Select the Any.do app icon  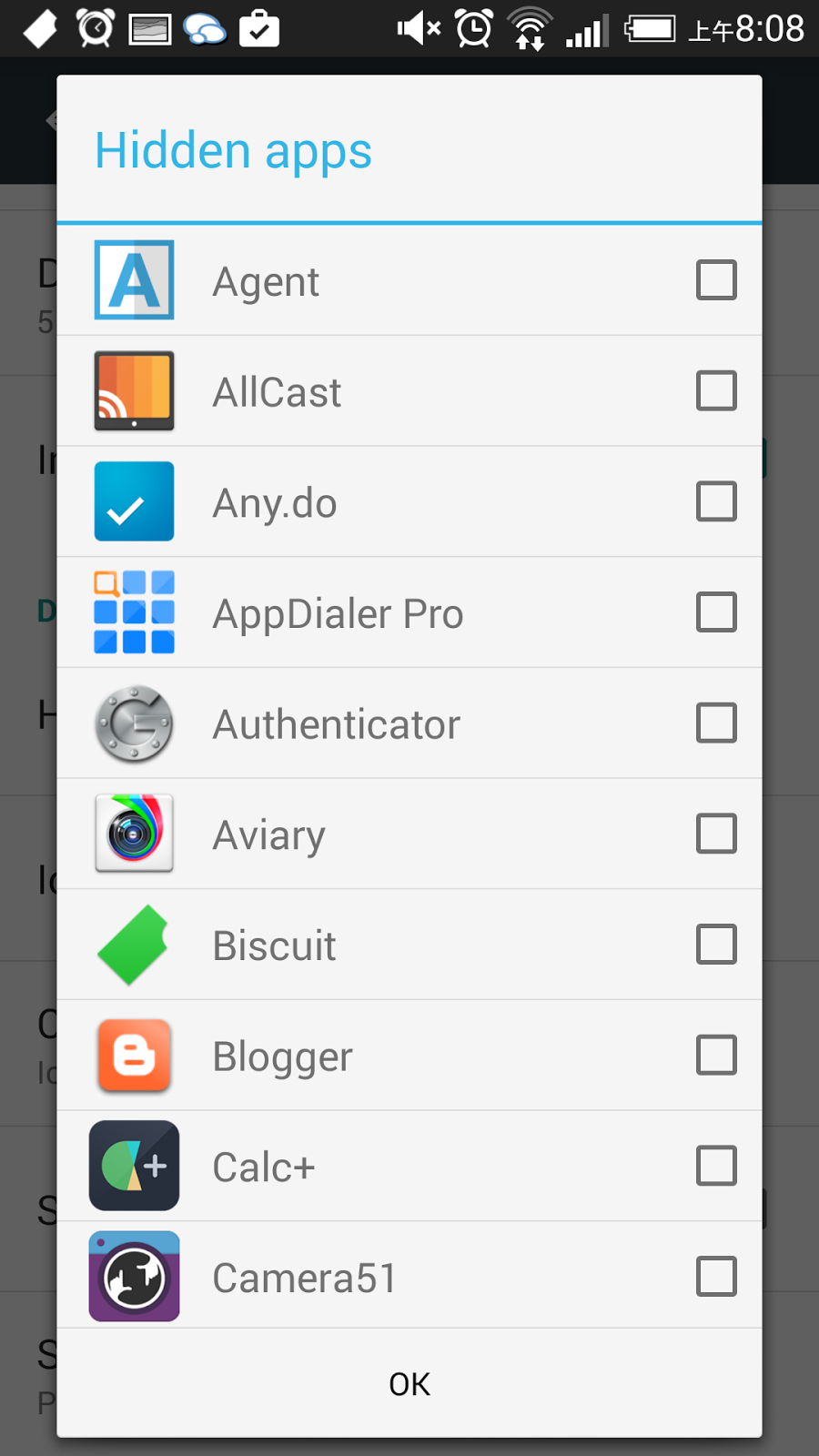point(133,501)
